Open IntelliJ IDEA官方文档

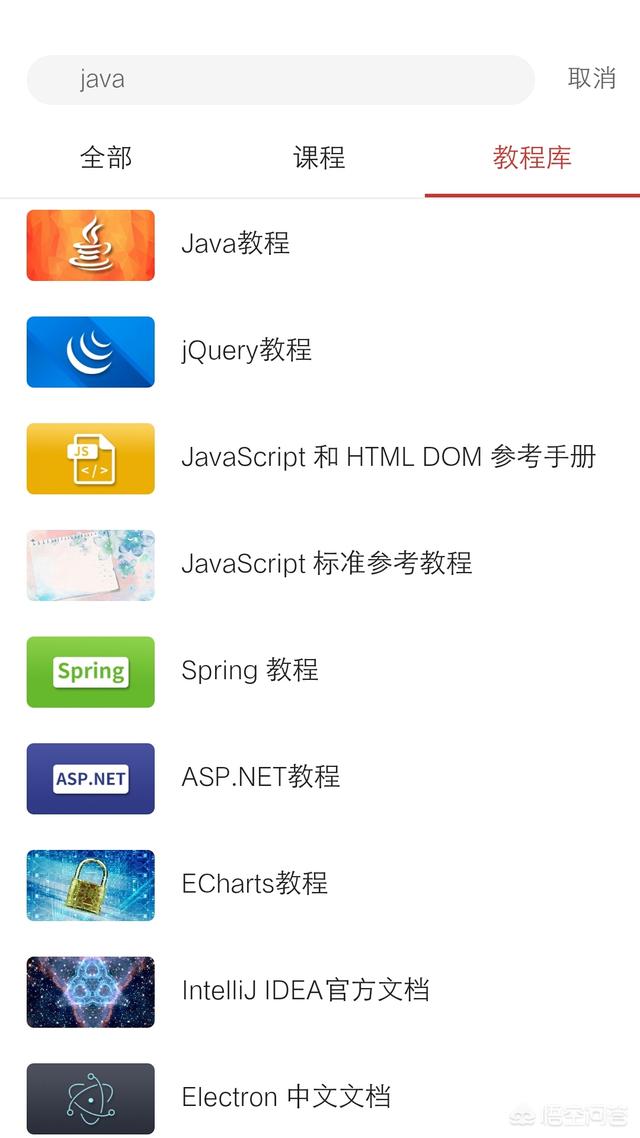tap(320, 992)
